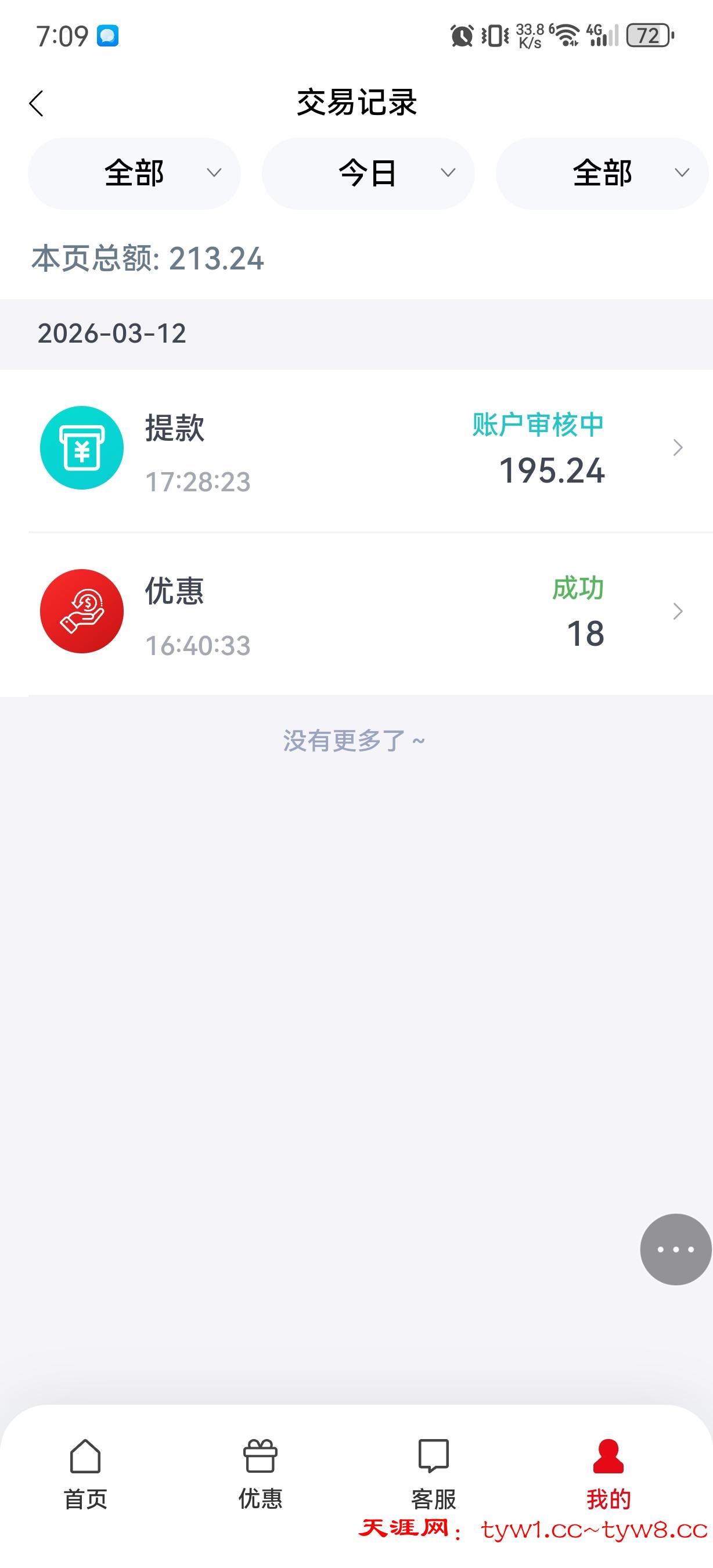This screenshot has width=713, height=1568.
Task: Go back from 交易记录 page
Action: (37, 103)
